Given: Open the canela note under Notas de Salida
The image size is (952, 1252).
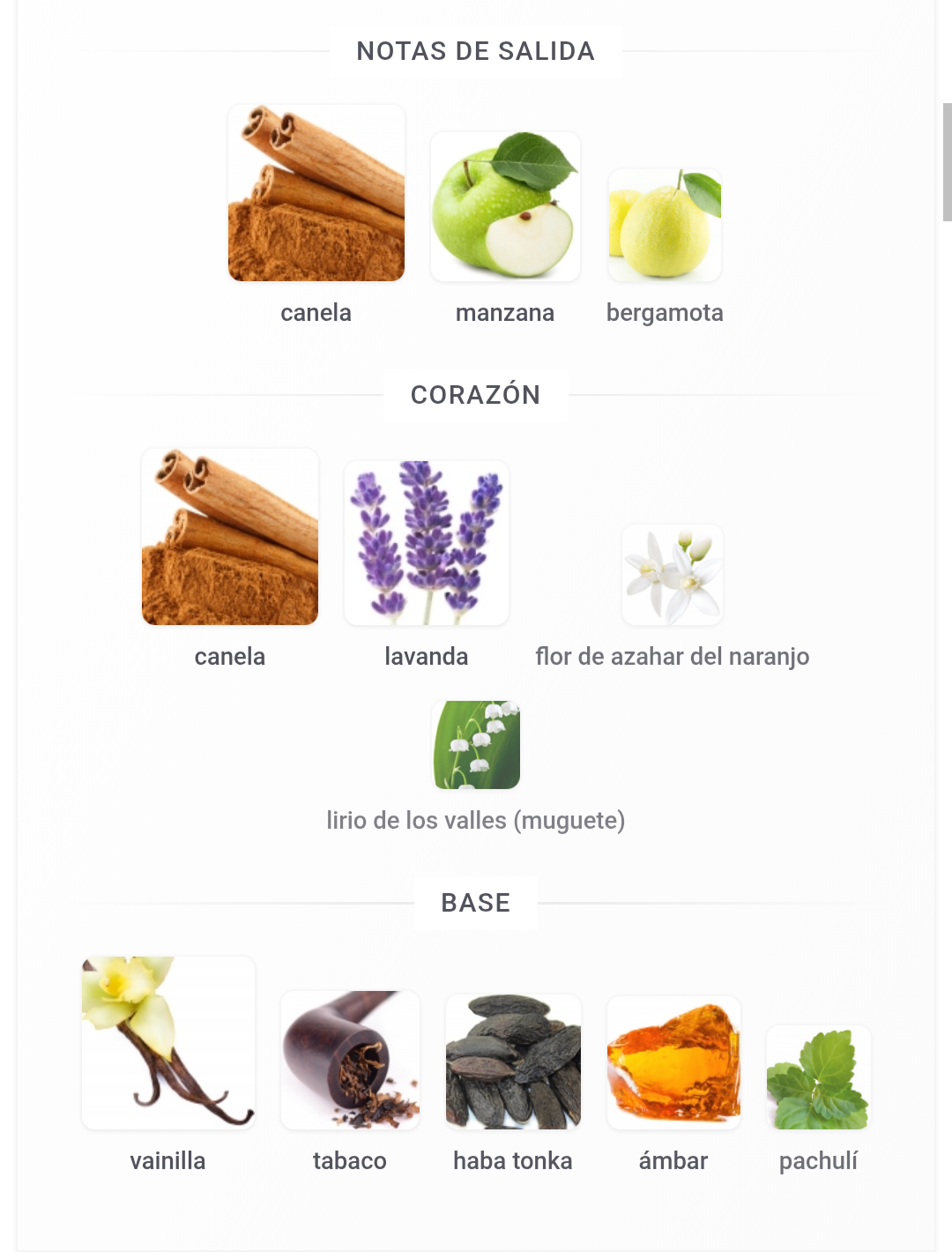Looking at the screenshot, I should click(x=316, y=194).
